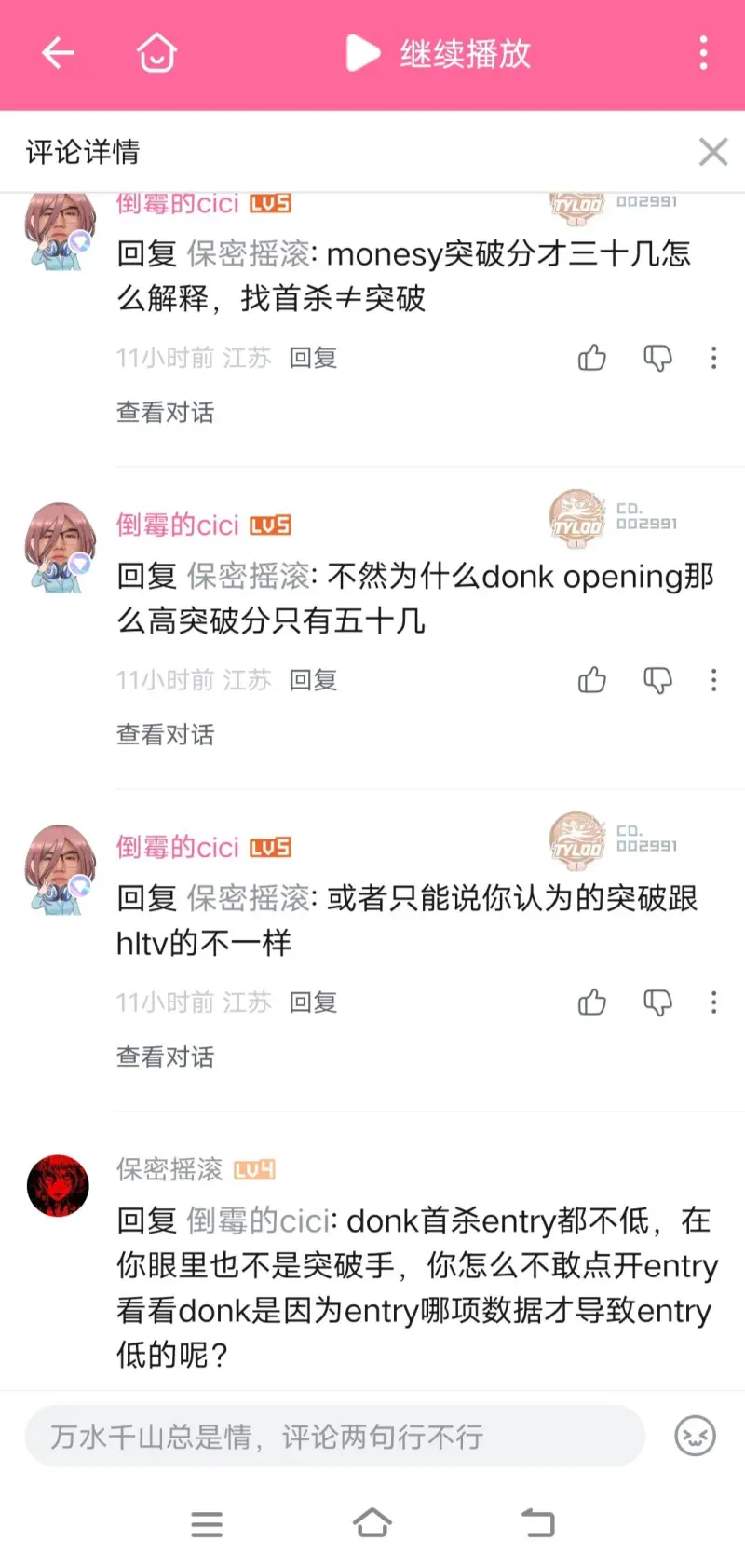745x1568 pixels.
Task: Open more options for the monesy comment
Action: tap(714, 358)
